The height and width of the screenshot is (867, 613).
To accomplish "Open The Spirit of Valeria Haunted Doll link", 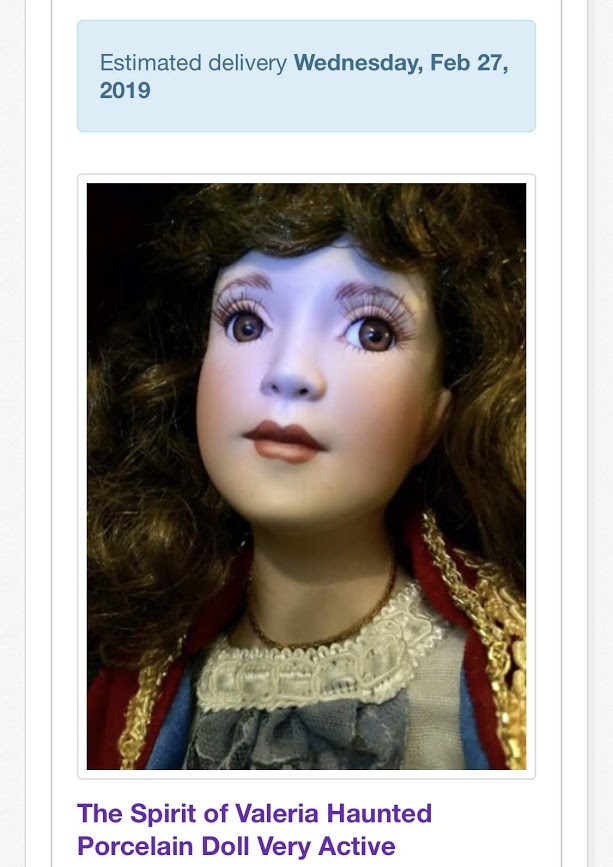I will point(254,829).
